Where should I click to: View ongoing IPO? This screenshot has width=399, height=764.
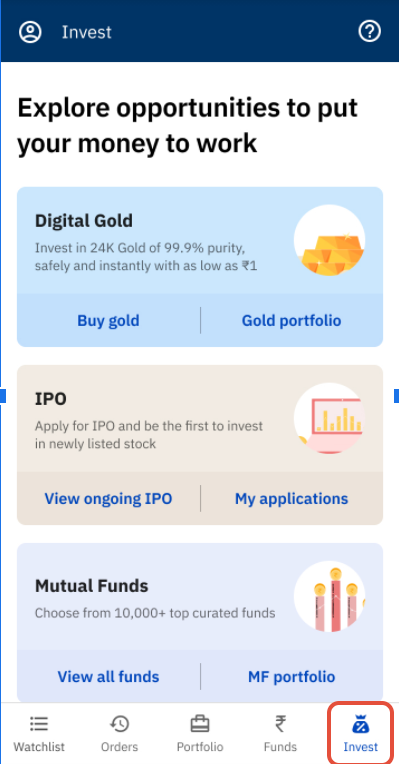(108, 499)
